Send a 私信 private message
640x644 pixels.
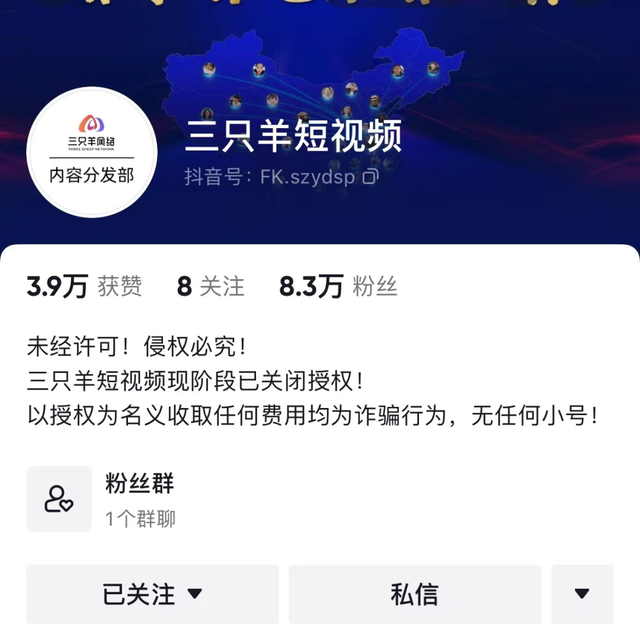click(x=414, y=594)
